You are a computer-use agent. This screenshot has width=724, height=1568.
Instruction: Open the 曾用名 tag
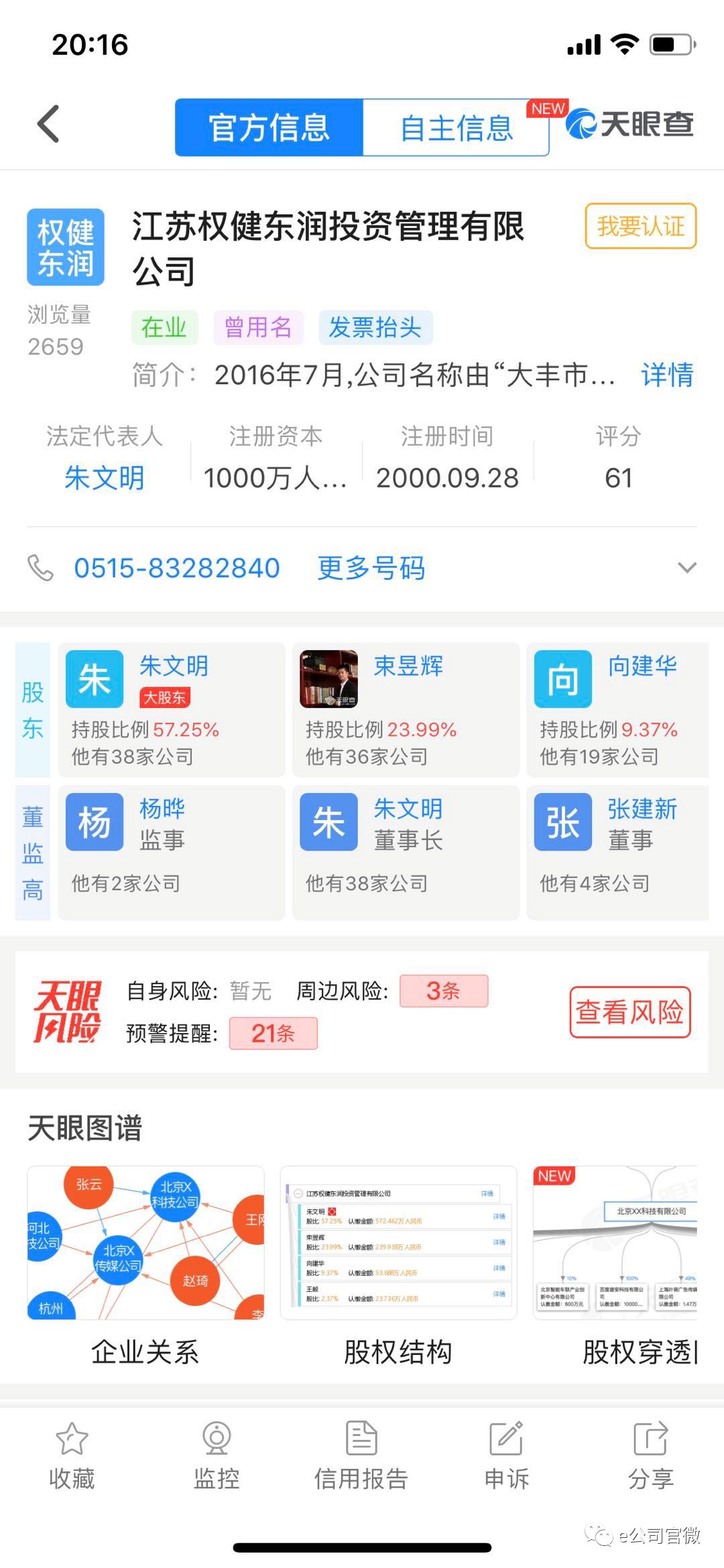pyautogui.click(x=258, y=328)
